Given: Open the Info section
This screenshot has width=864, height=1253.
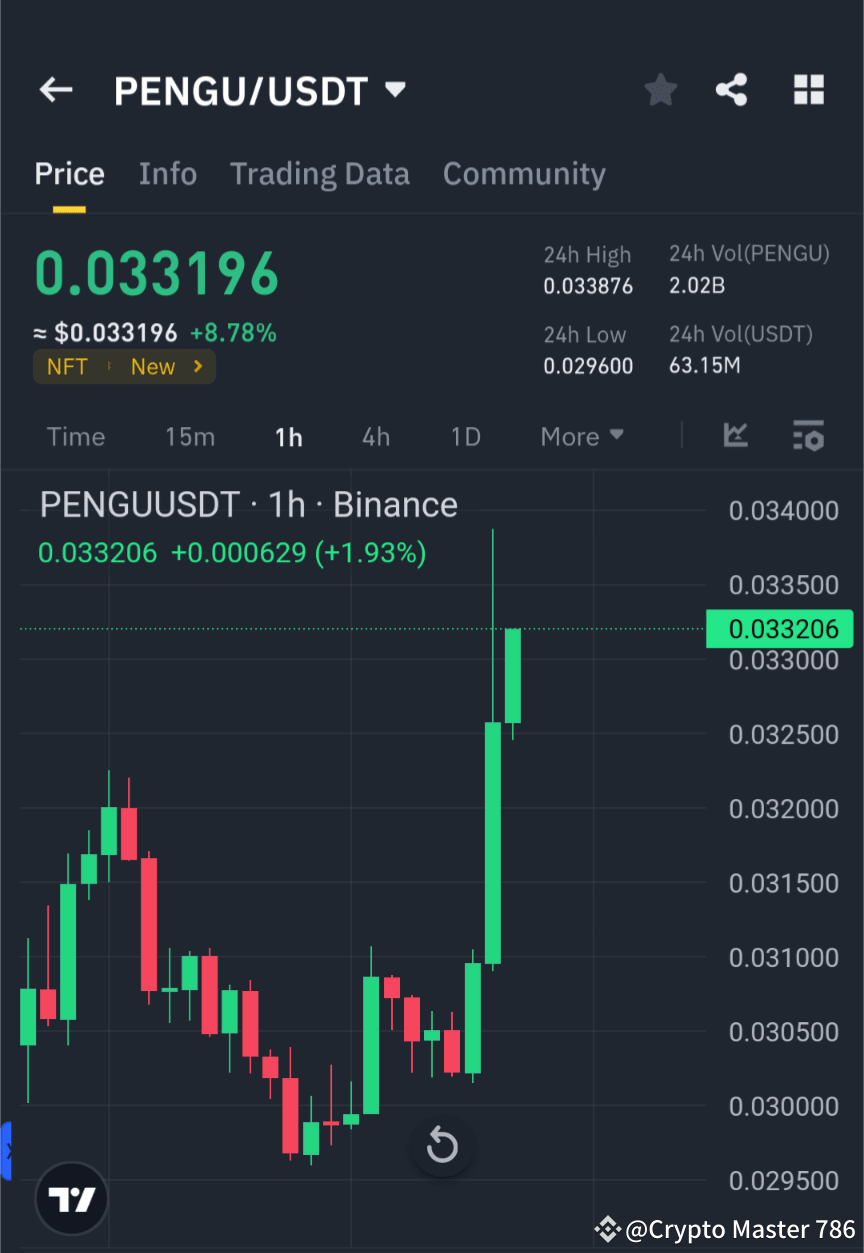Looking at the screenshot, I should 167,173.
